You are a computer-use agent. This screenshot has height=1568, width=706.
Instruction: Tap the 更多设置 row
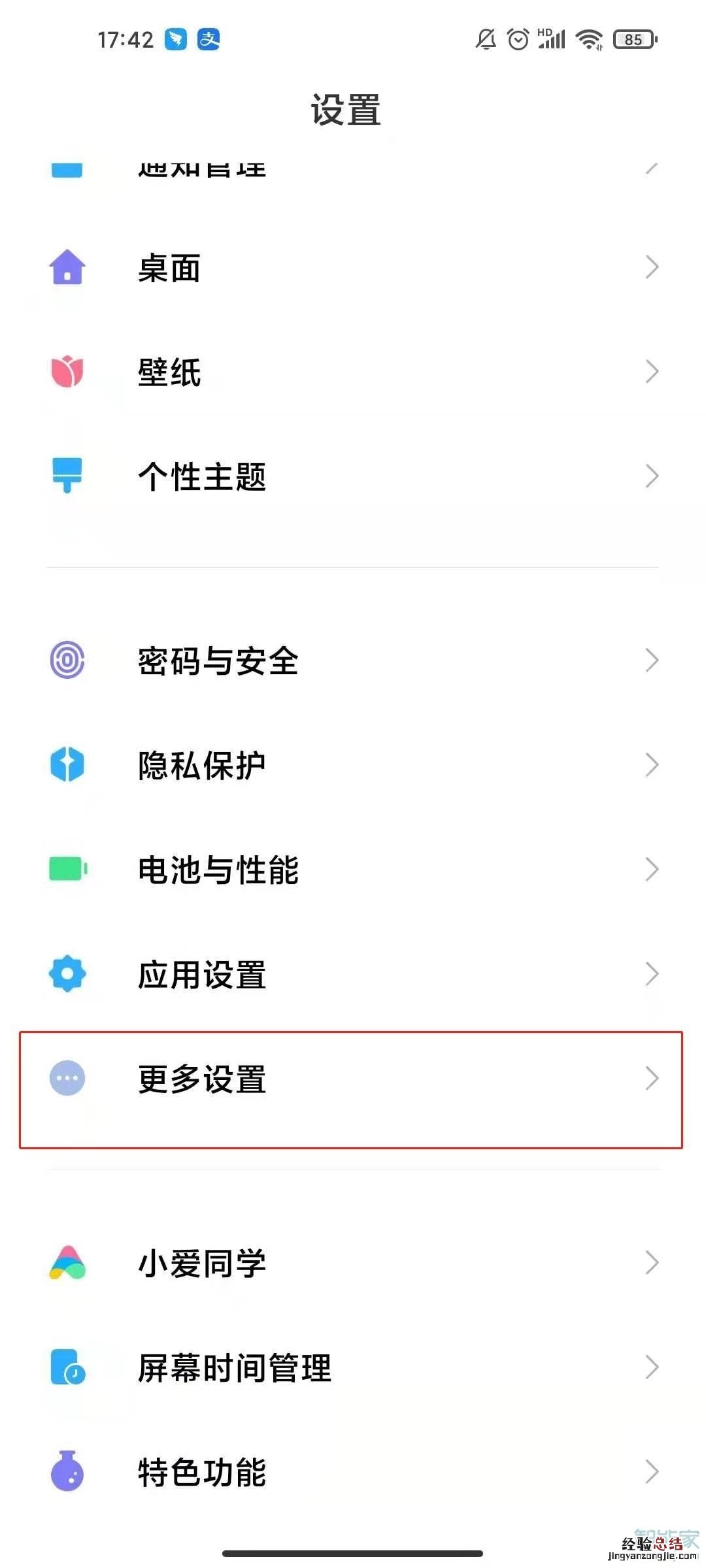pos(353,1079)
